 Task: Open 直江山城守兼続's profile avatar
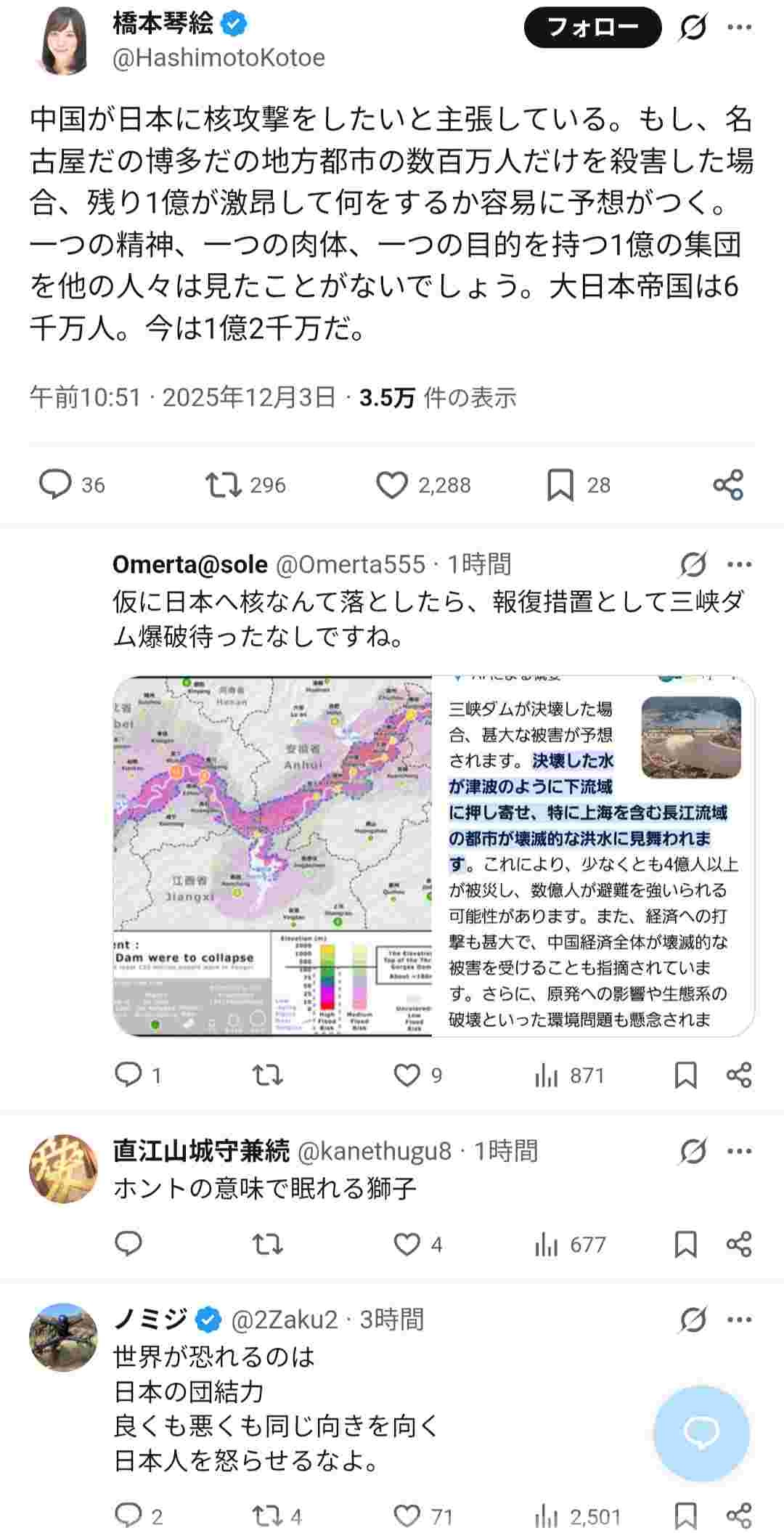point(63,1169)
